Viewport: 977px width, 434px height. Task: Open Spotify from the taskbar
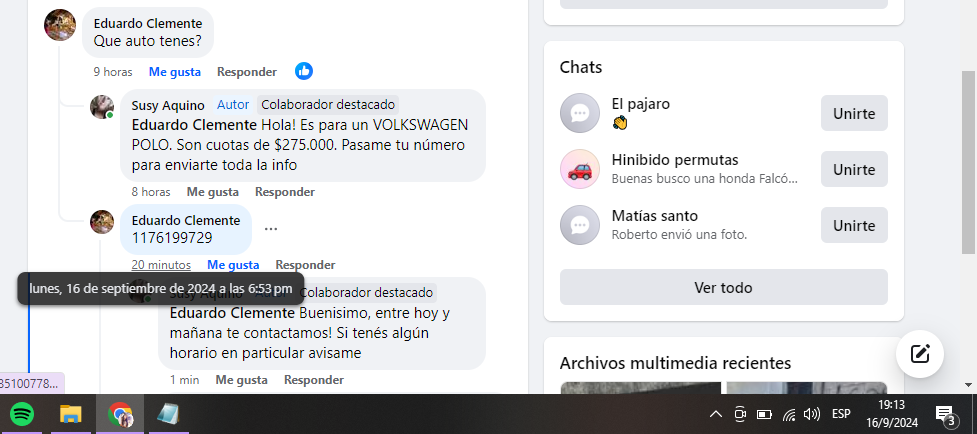(22, 414)
